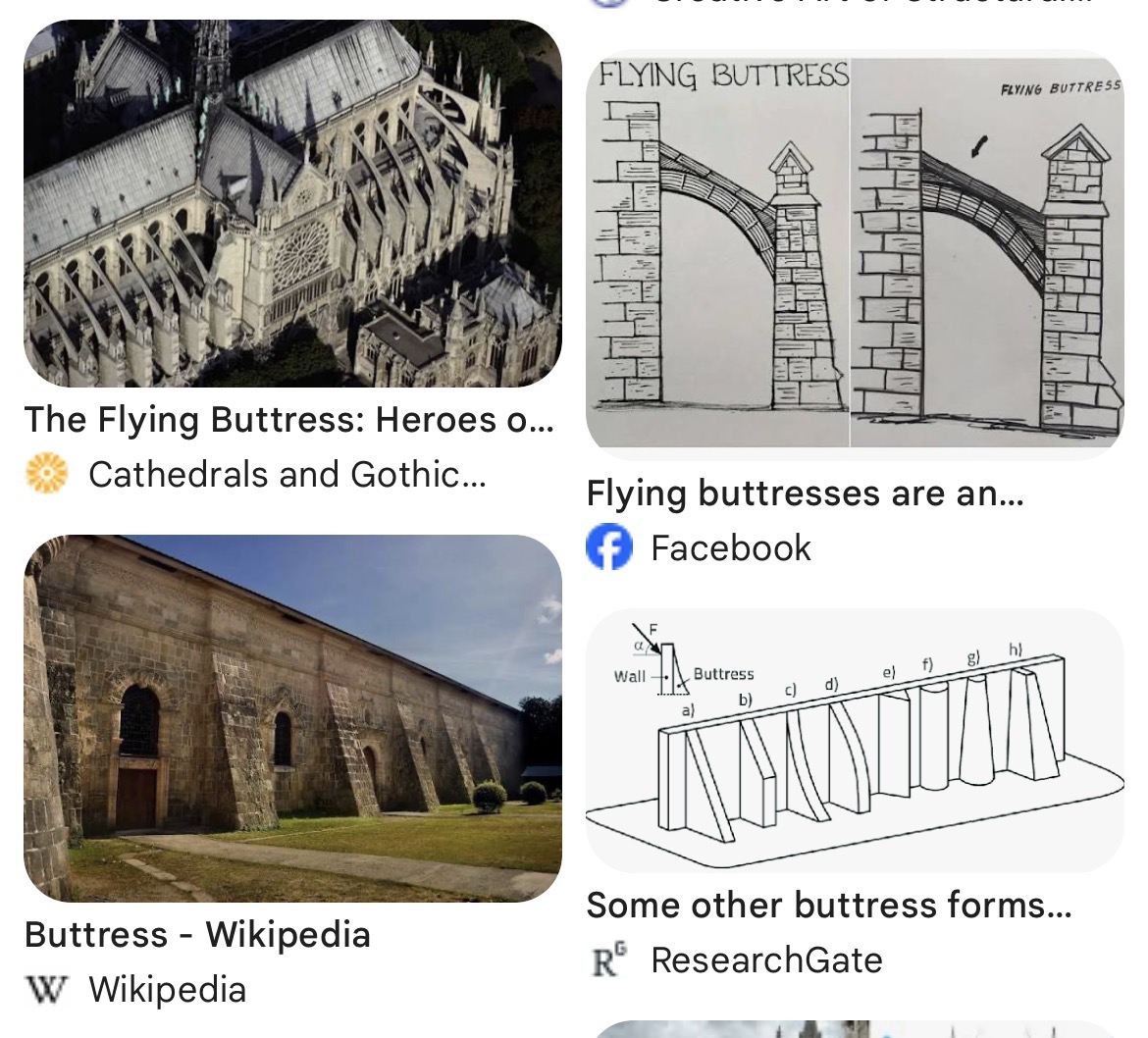Open the Notre-Dame flying buttress aerial photo
The image size is (1148, 1038).
[292, 204]
